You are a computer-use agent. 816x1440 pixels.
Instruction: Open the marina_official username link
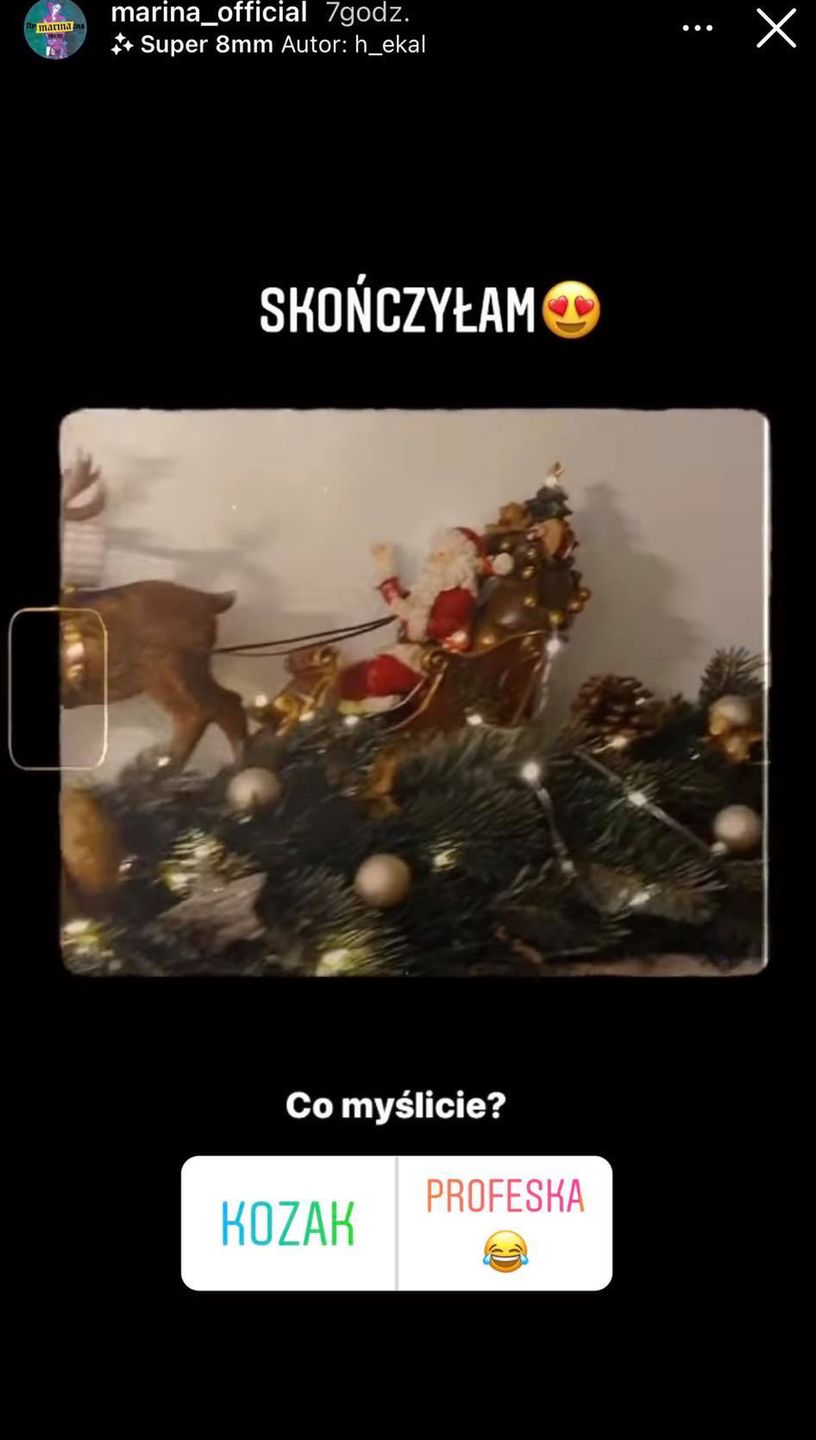208,13
